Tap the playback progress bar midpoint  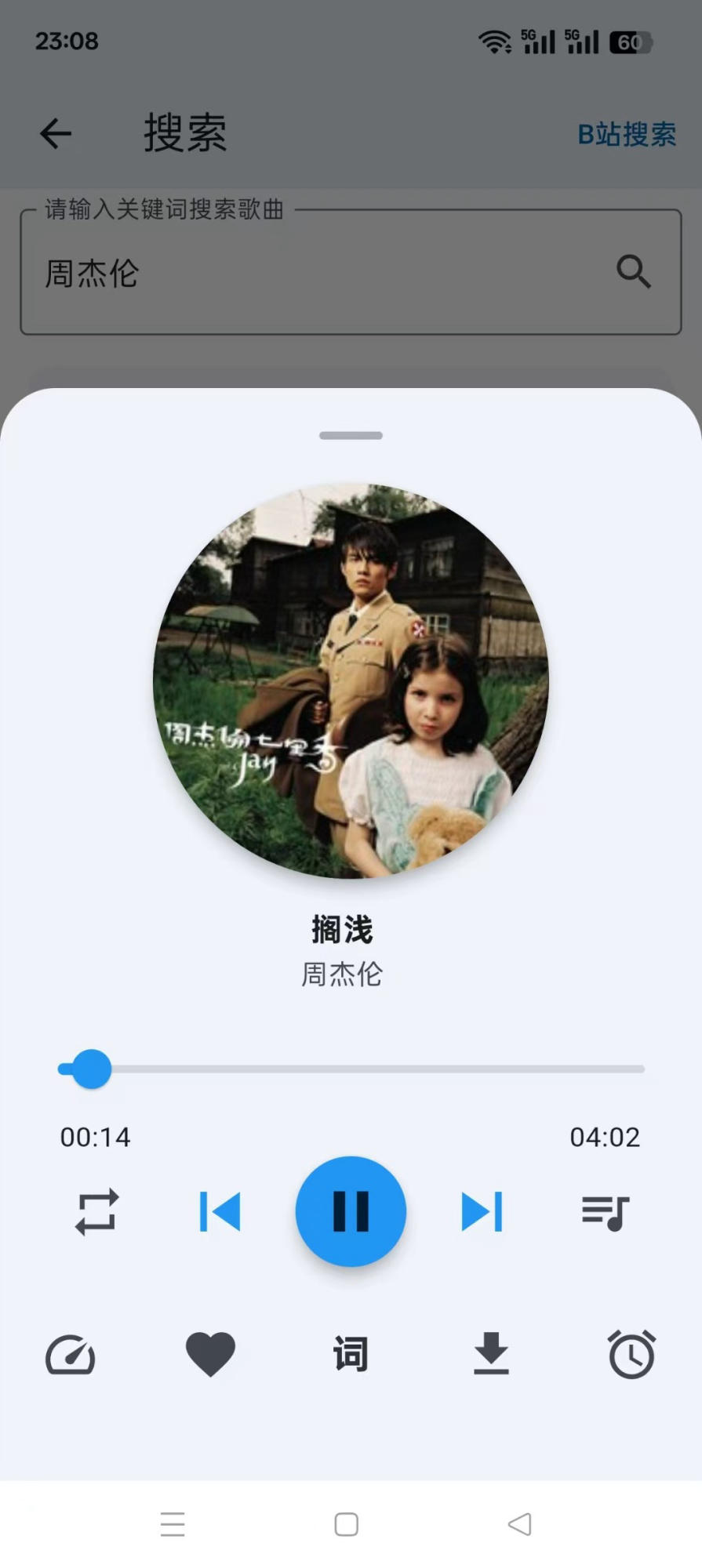pos(351,1069)
